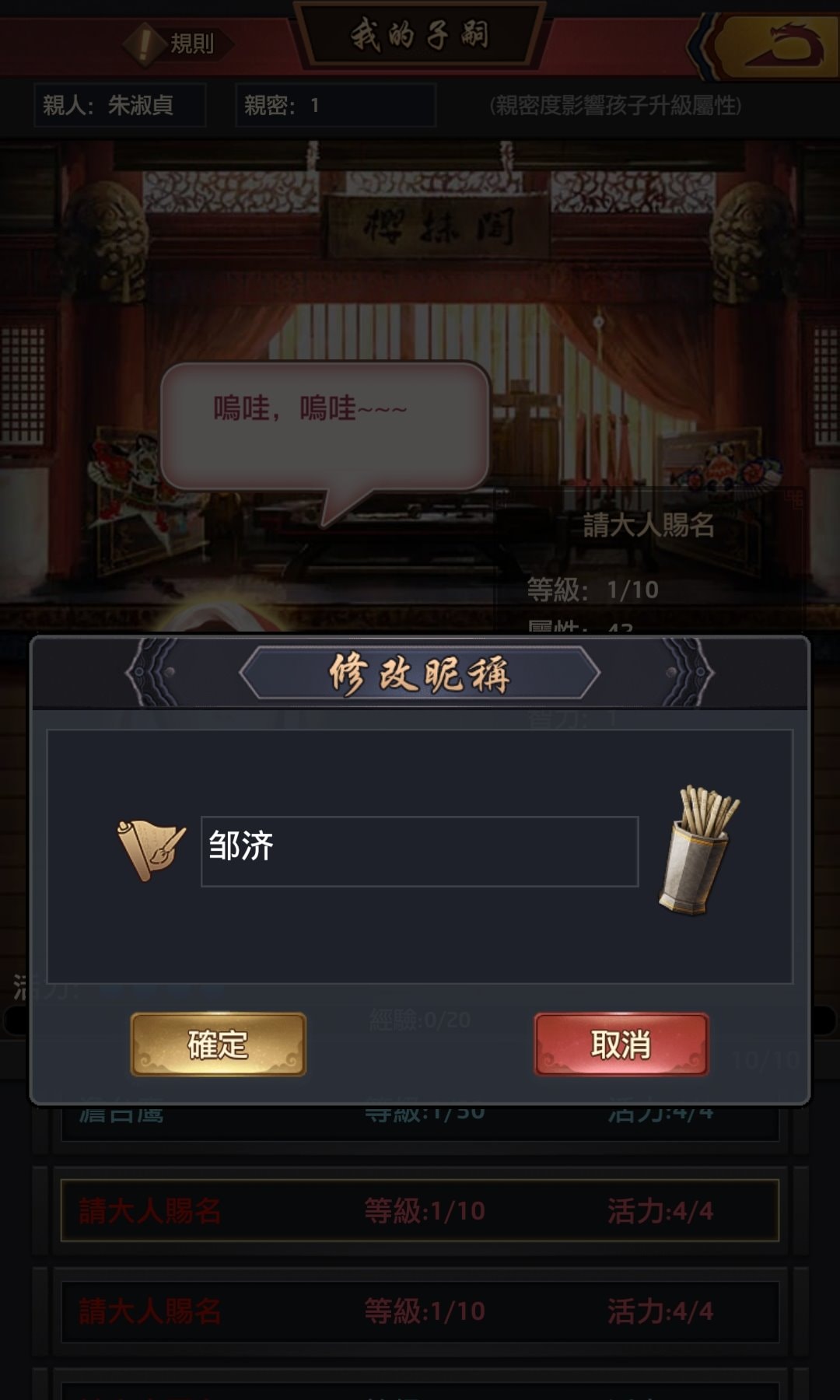Edit the nickname text field

[x=419, y=851]
